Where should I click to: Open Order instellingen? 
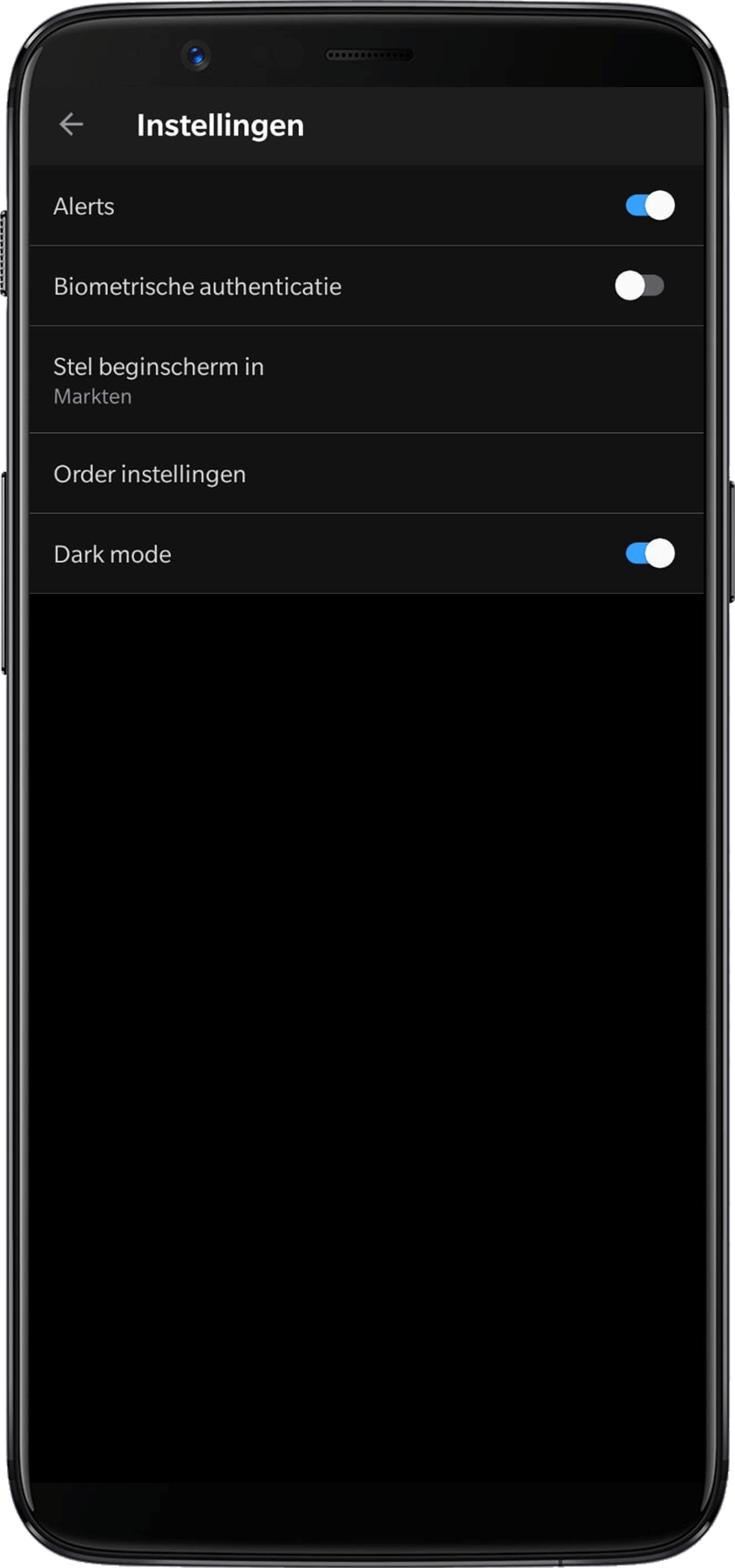tap(366, 474)
